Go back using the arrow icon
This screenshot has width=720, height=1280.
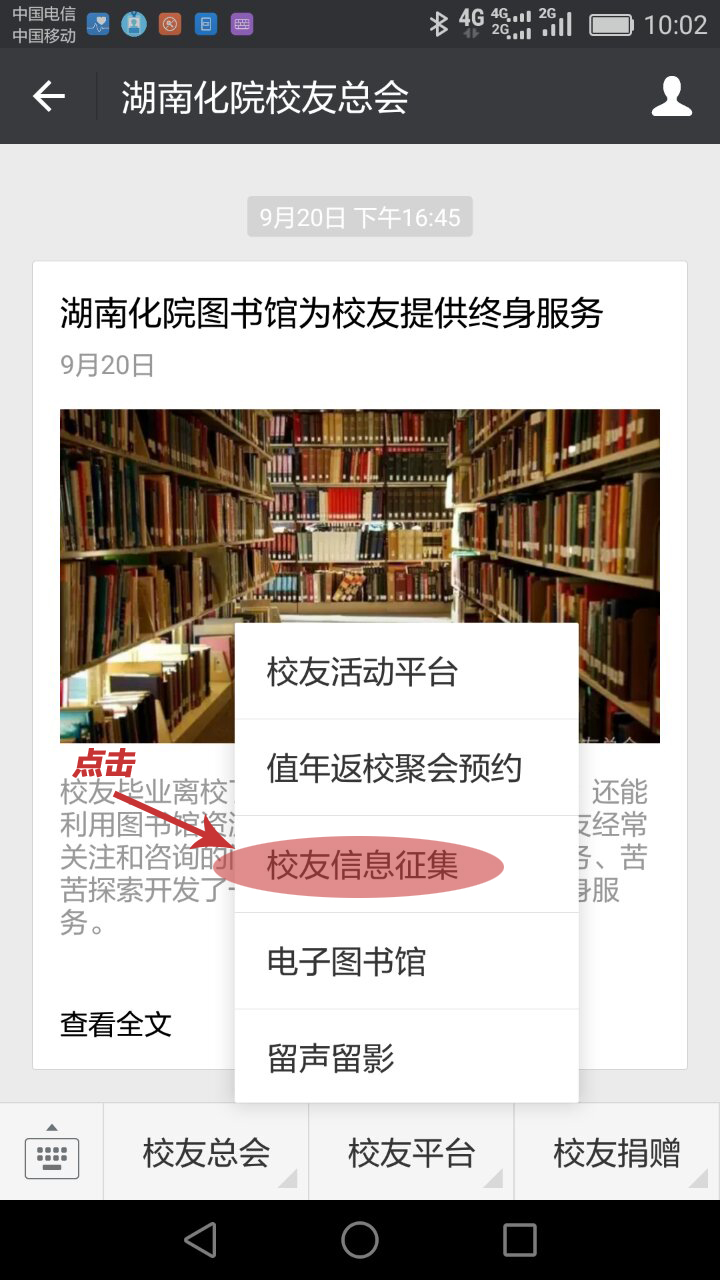48,97
